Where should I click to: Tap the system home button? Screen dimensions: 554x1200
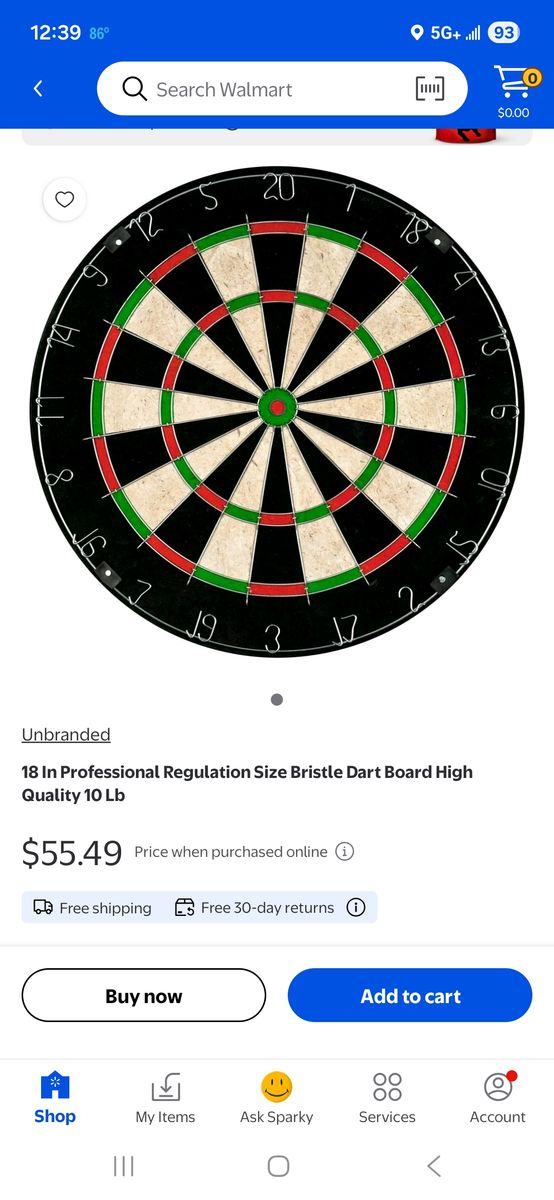point(278,1166)
